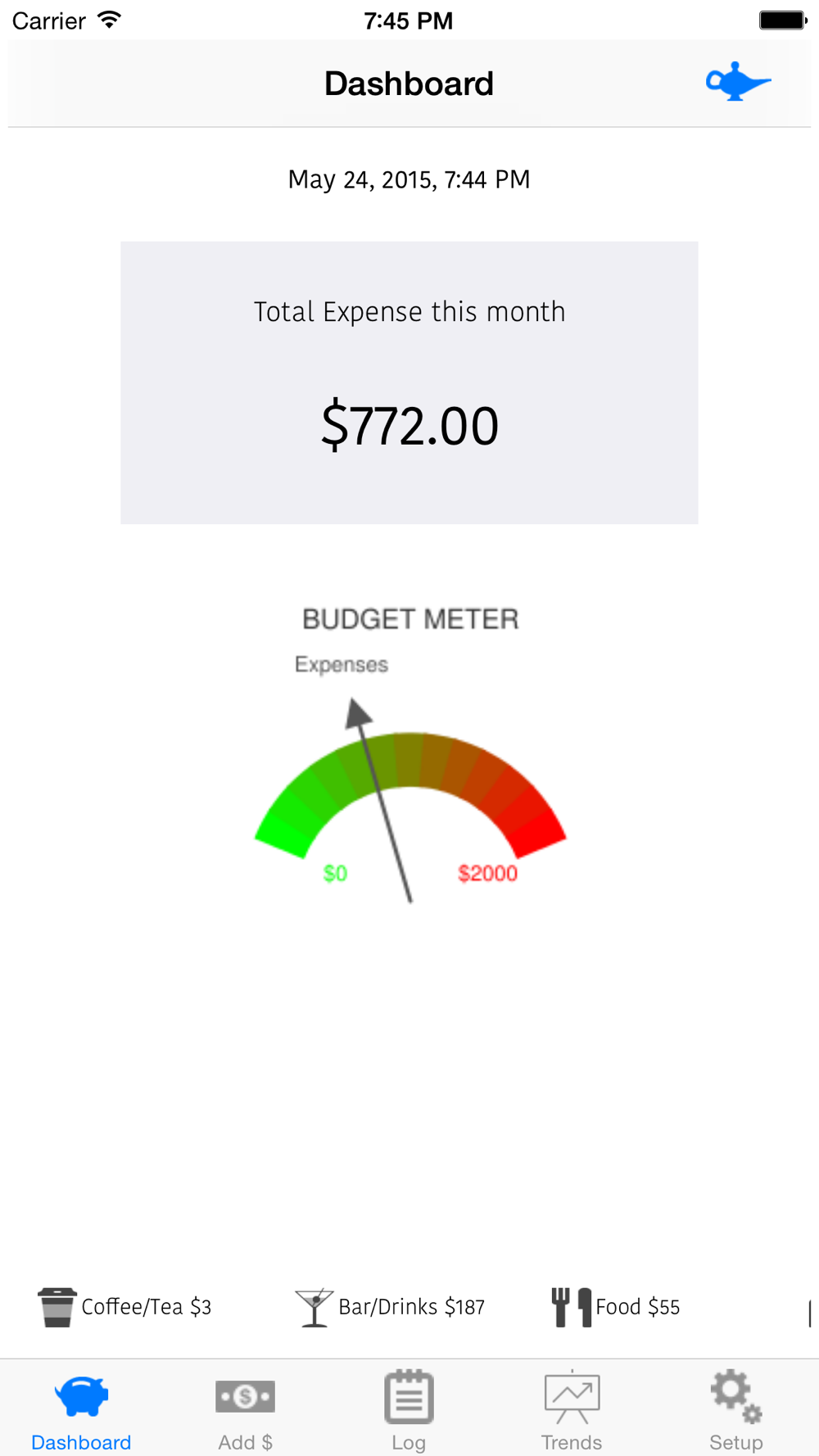The image size is (819, 1456).
Task: Select the Dashboard tab
Action: point(81,1410)
